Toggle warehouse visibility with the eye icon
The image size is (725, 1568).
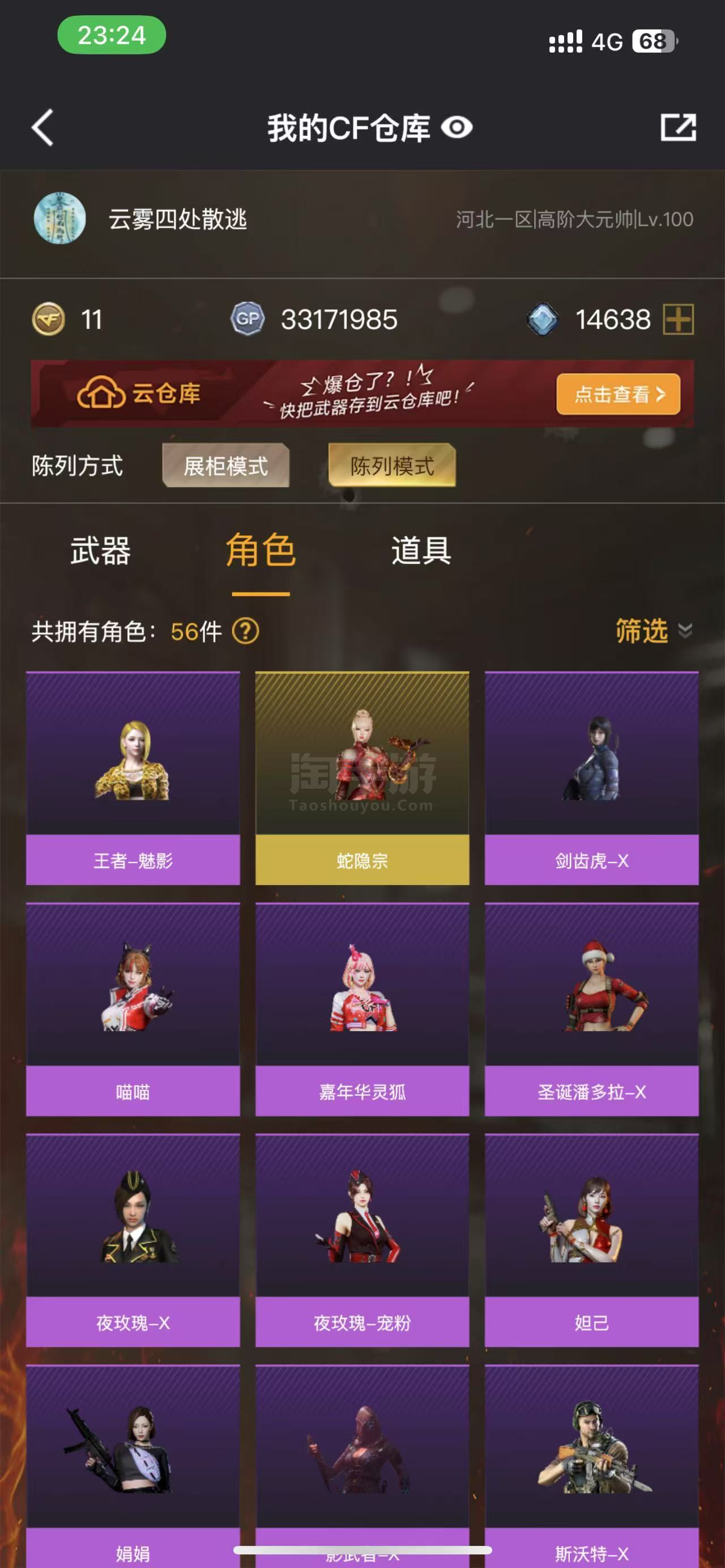tap(457, 128)
